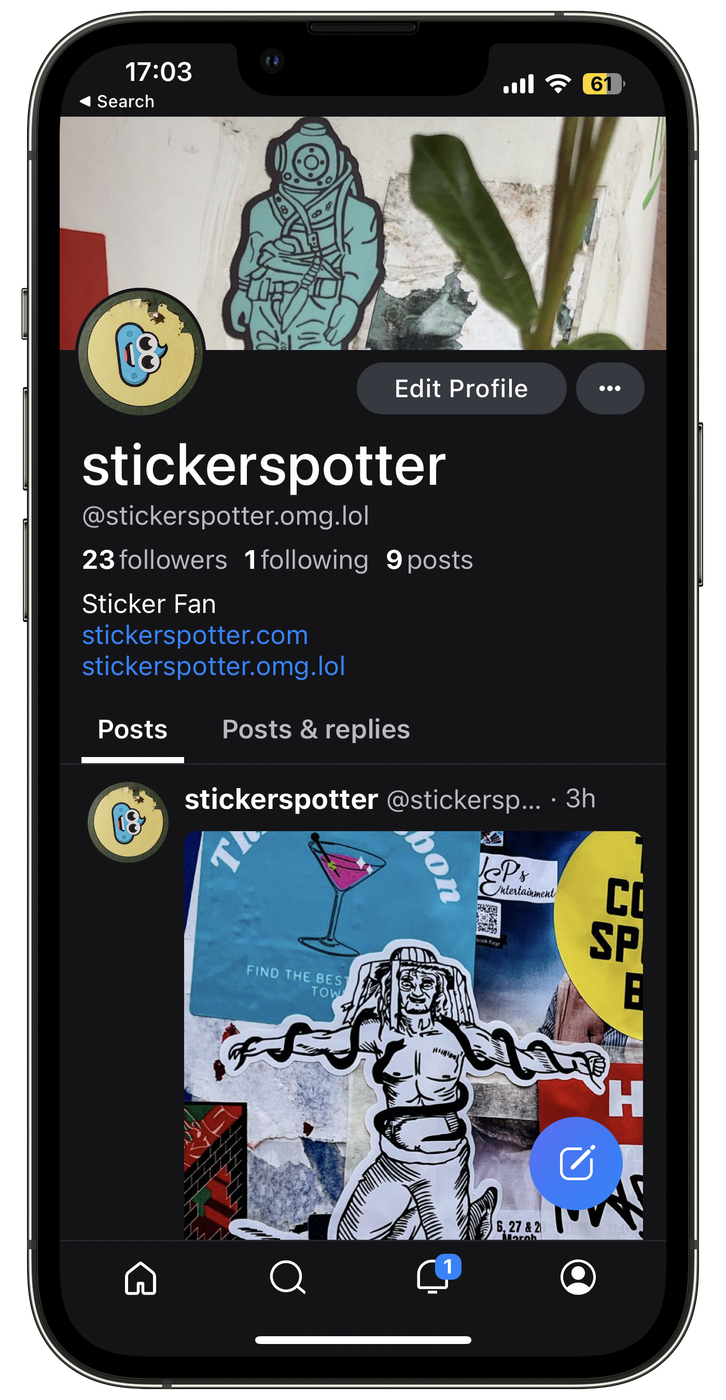This screenshot has height=1400, width=726.
Task: Open your profile from the bottom bar icon
Action: point(578,1278)
